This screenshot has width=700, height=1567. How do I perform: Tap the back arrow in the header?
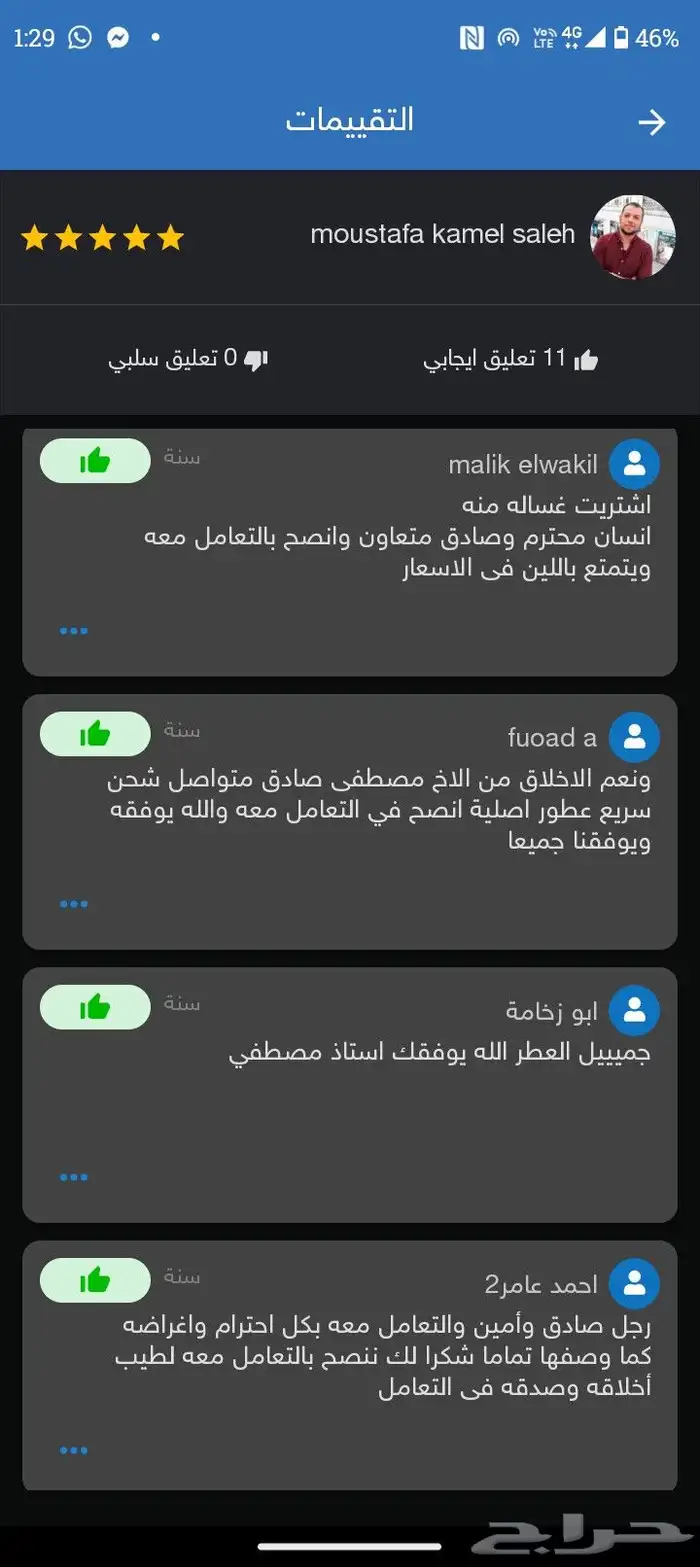click(652, 122)
